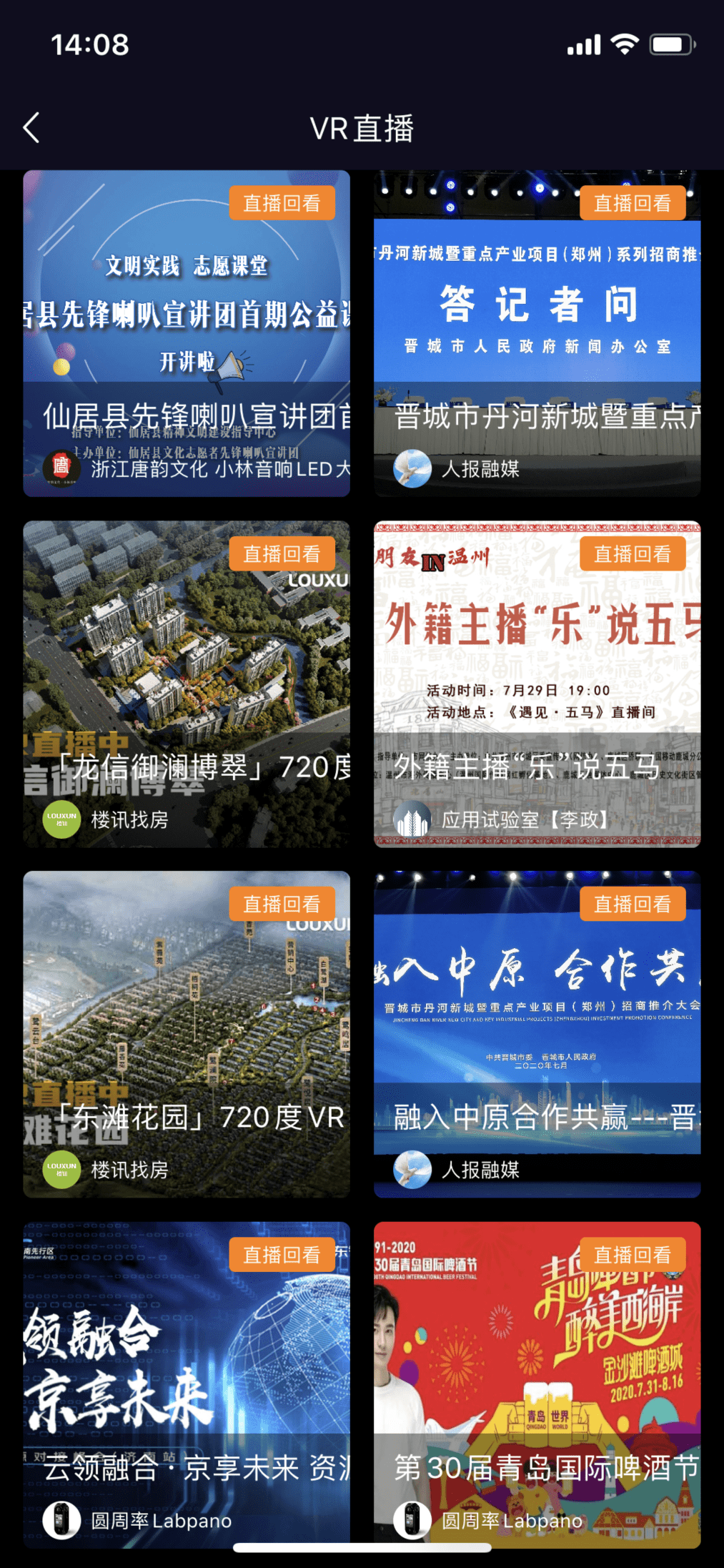Select the VR直播 page title
The height and width of the screenshot is (1568, 724).
(362, 129)
